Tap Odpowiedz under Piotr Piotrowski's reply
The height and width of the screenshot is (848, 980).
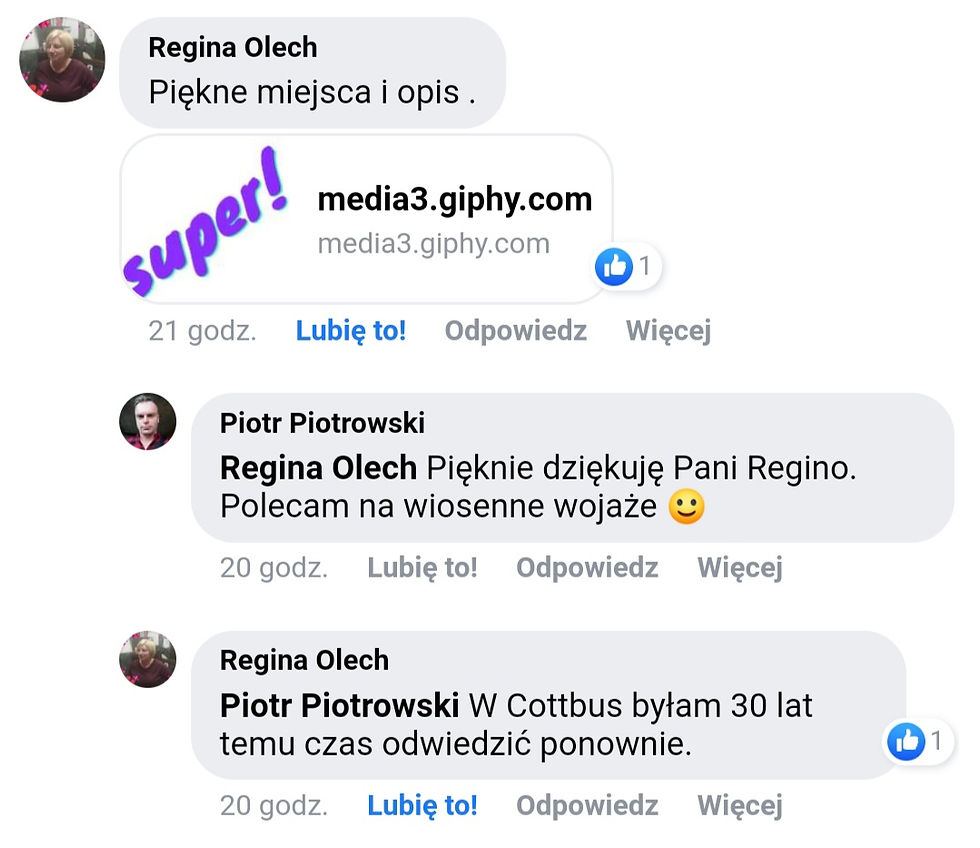(587, 568)
